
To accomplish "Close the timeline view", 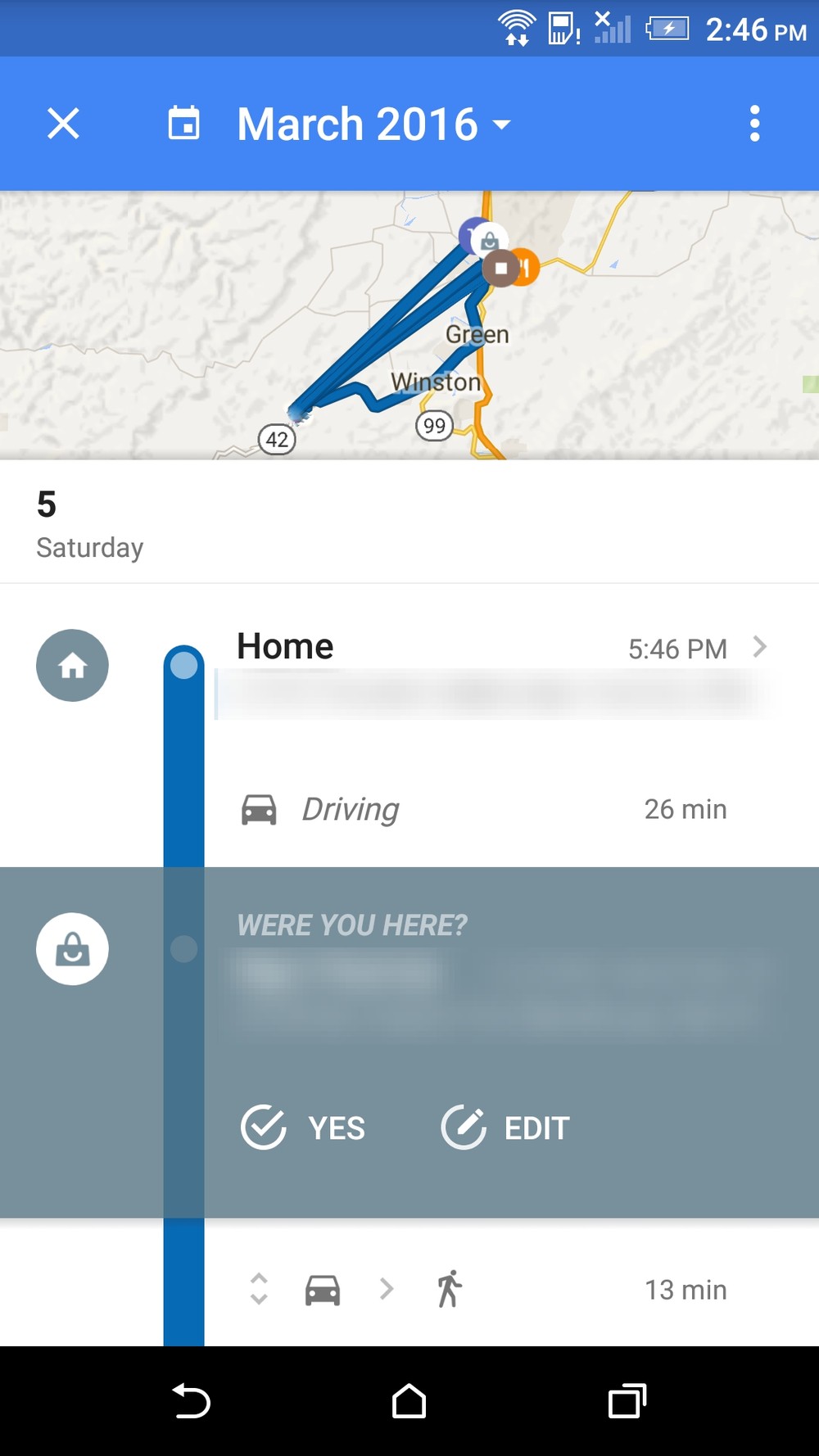I will pyautogui.click(x=63, y=124).
